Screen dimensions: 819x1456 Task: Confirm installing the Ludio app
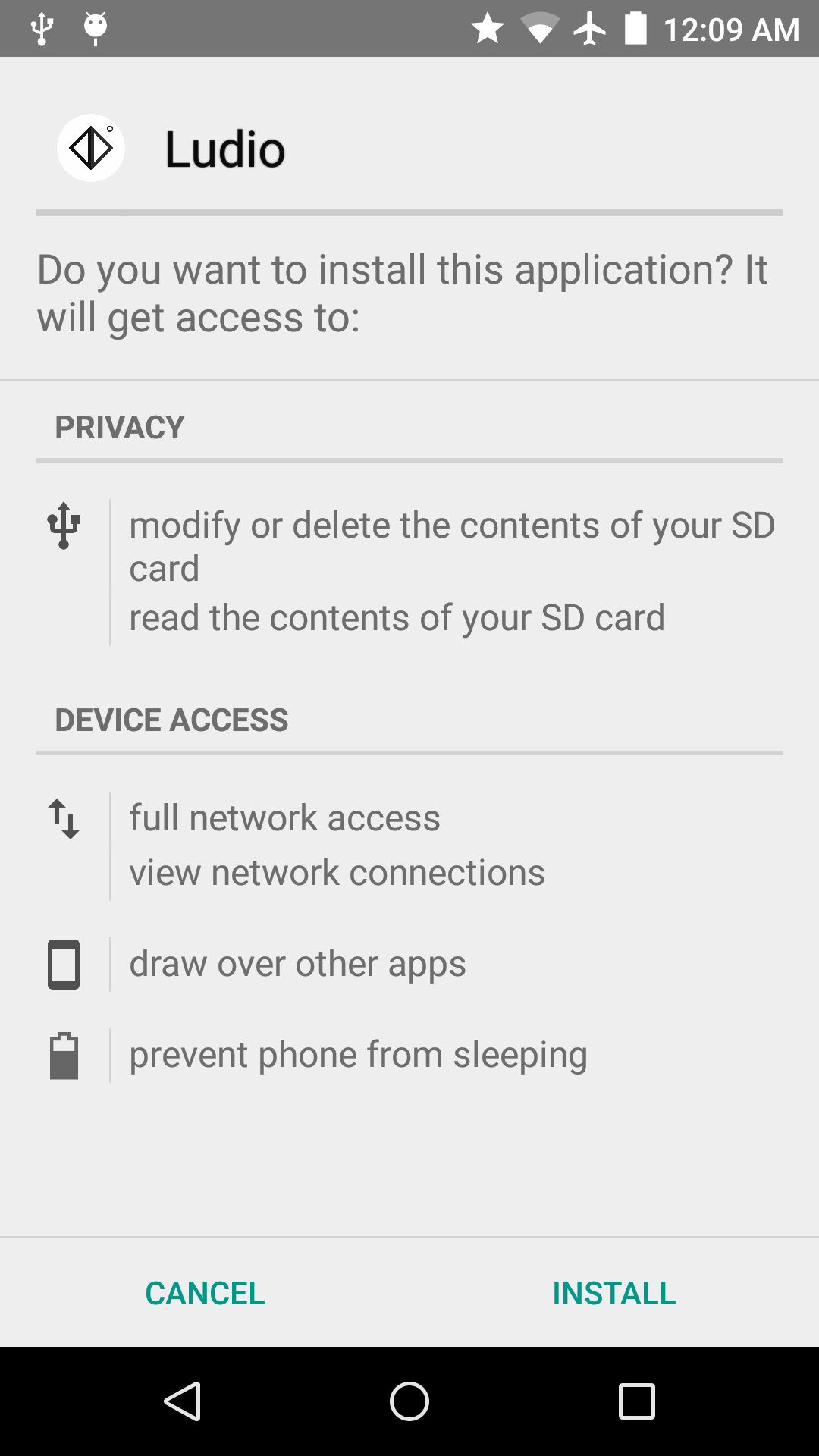click(x=613, y=1293)
